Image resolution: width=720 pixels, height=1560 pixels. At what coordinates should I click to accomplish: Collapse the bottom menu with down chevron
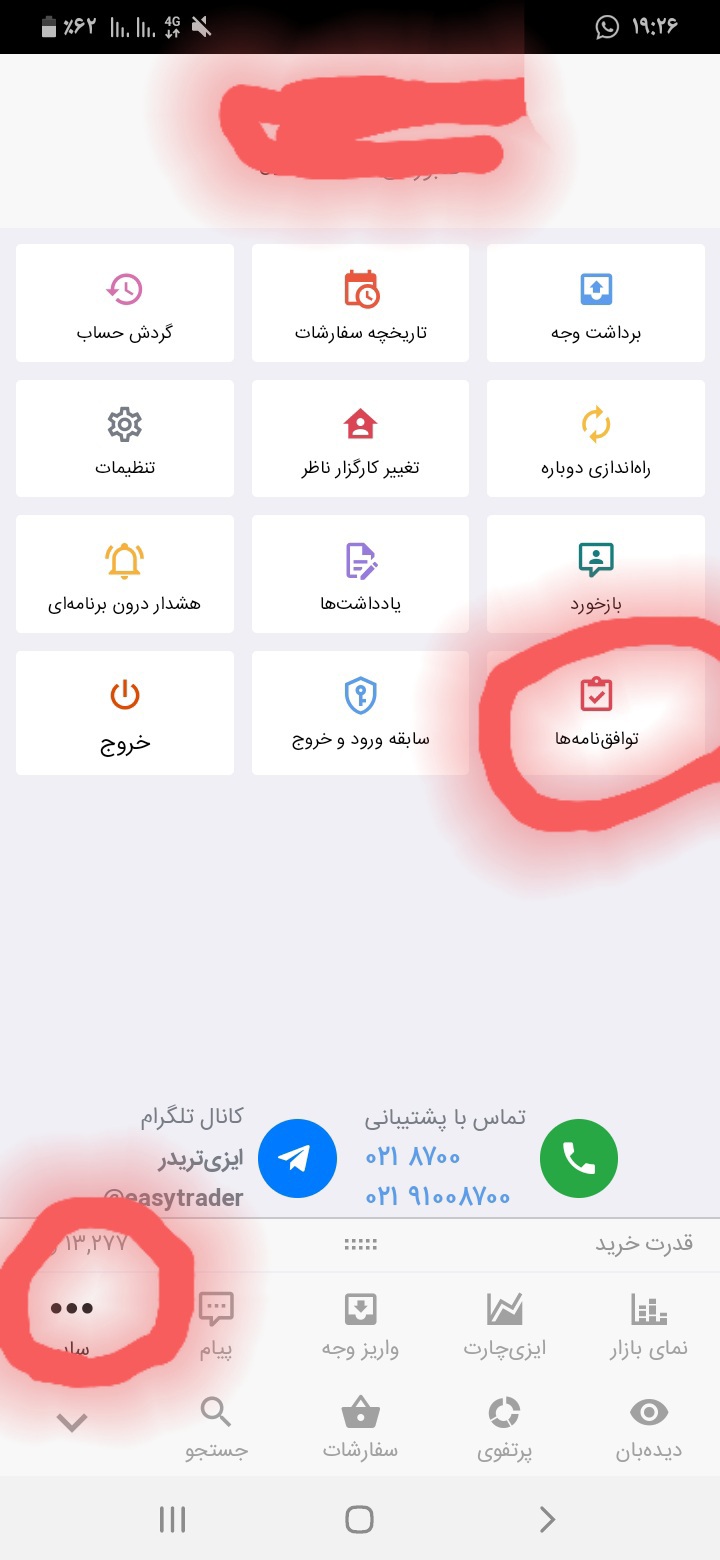tap(72, 1423)
